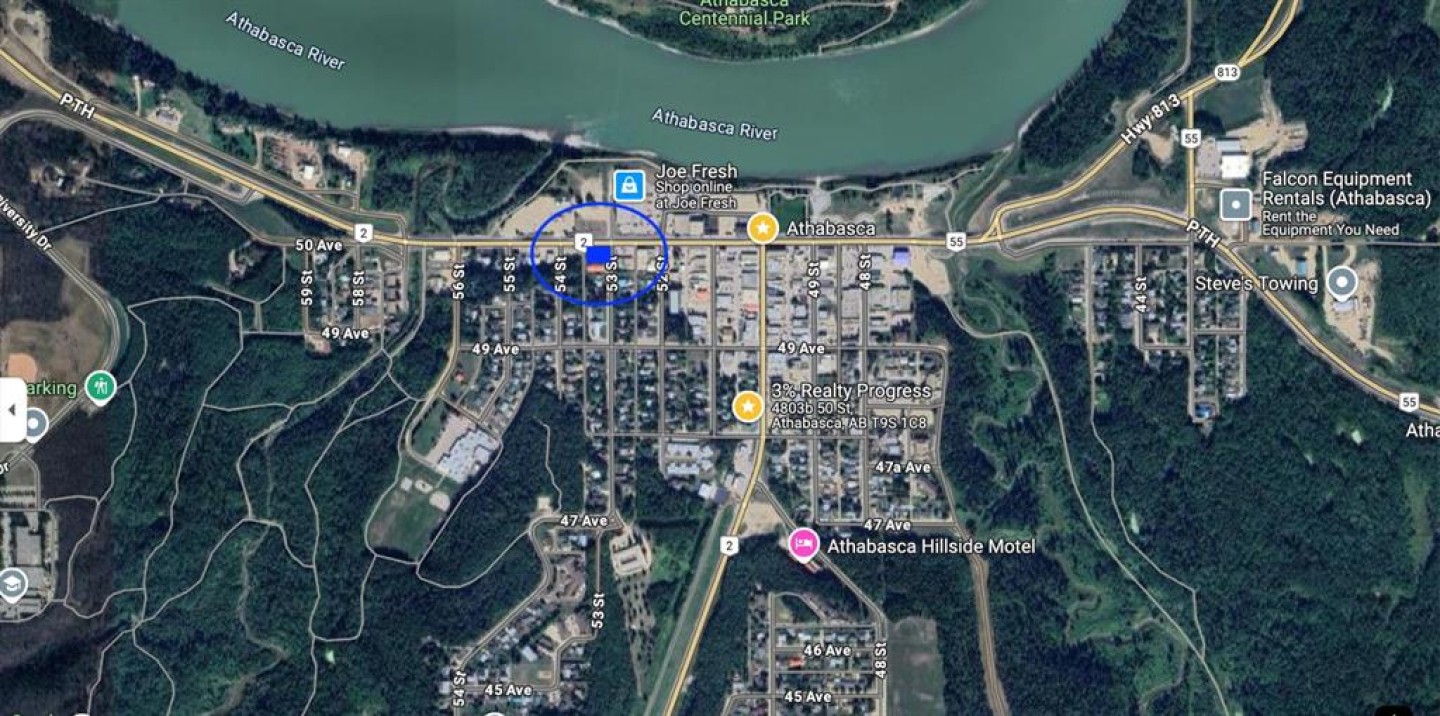The width and height of the screenshot is (1440, 716).
Task: Select the Athabasca starred place marker
Action: coord(763,228)
